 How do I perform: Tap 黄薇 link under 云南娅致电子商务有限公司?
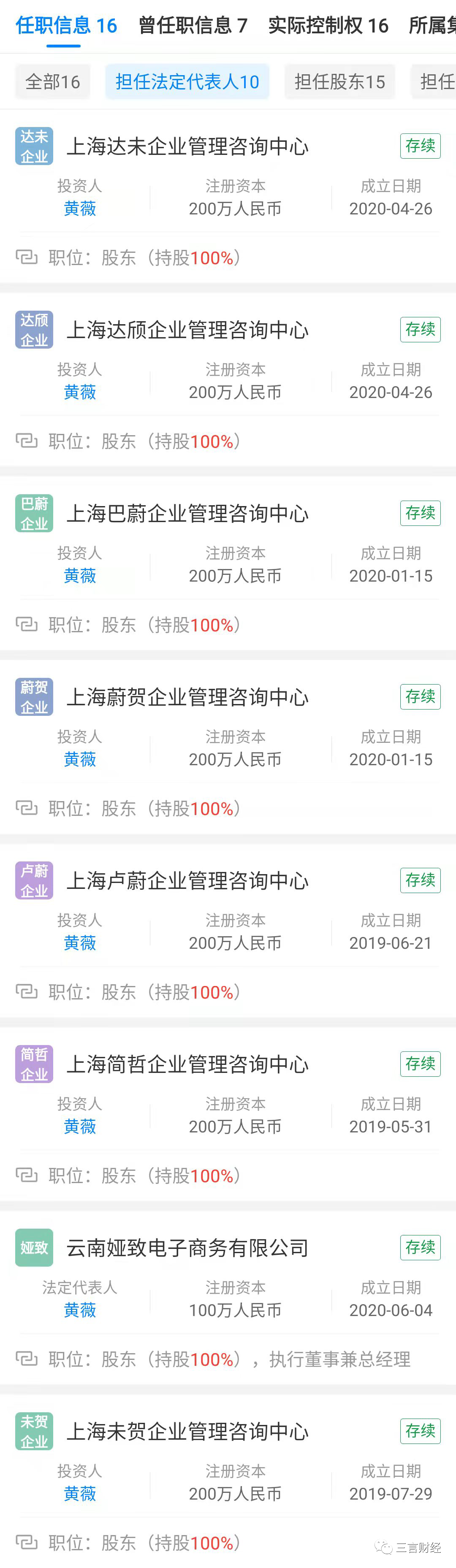tap(80, 1310)
